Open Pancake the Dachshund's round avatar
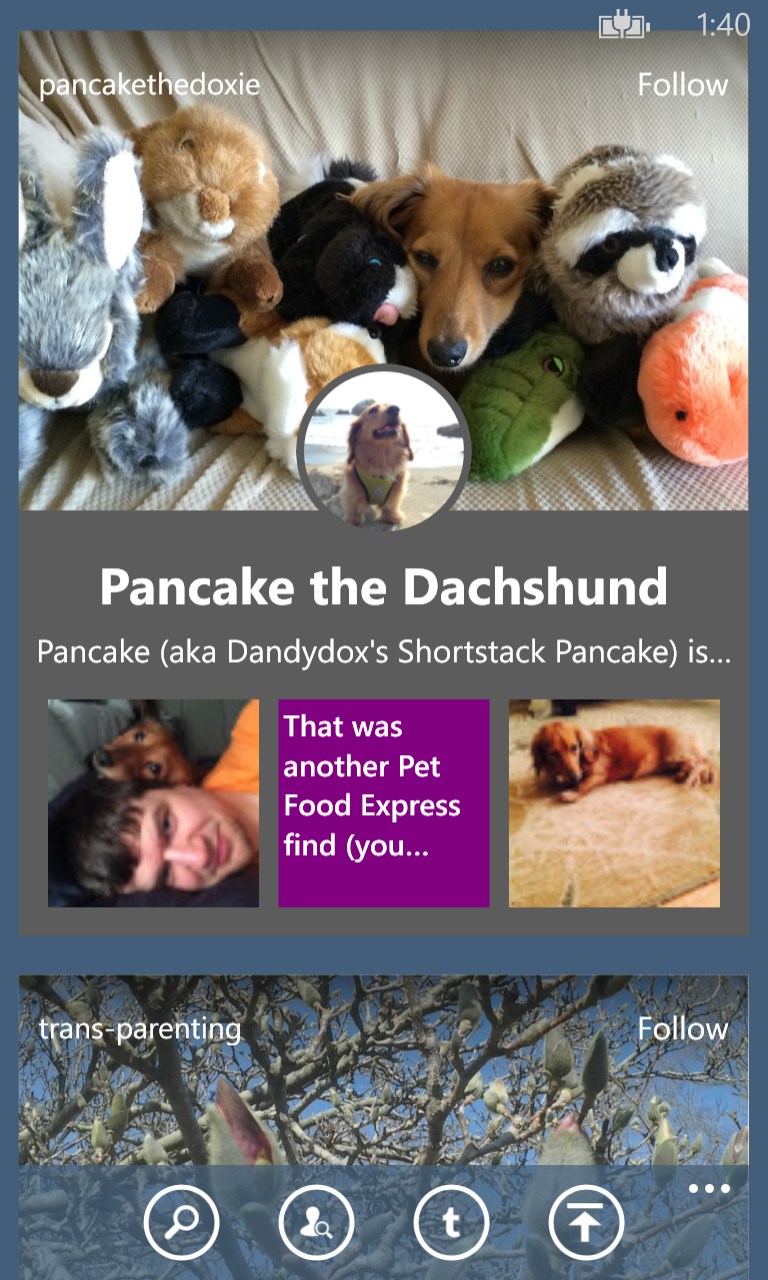The image size is (768, 1280). click(x=383, y=449)
